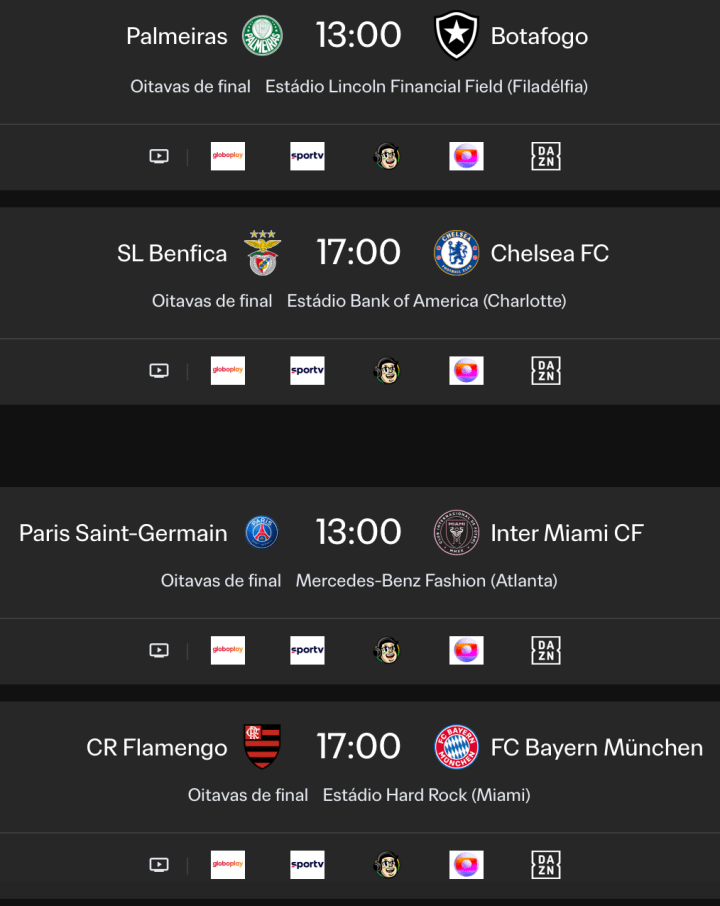Open the Palmeiras vs Botafogo match
Screen dimensions: 720x906
coord(358,37)
